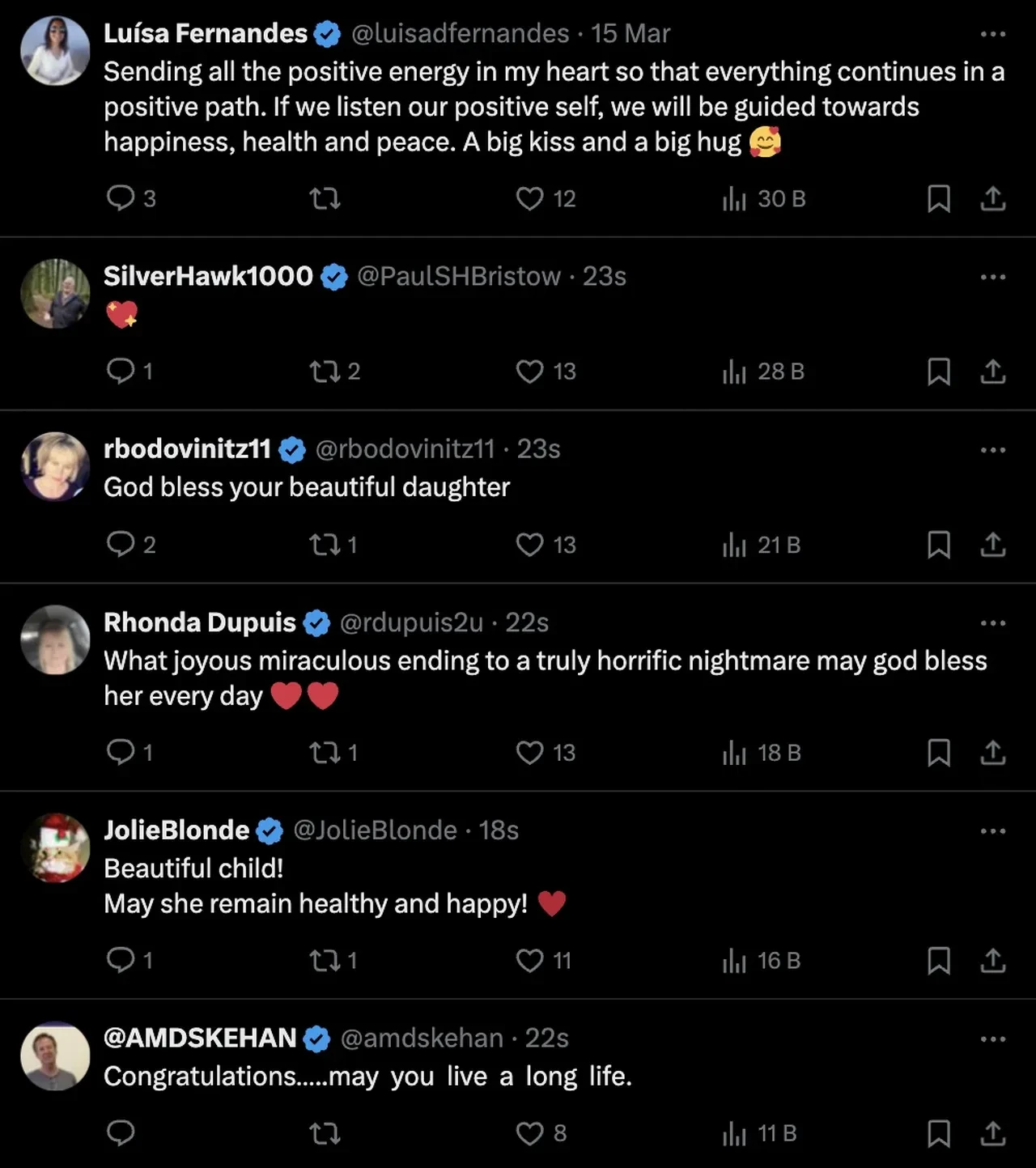Open the text of the God bless your daughter reply
This screenshot has width=1036, height=1168.
point(306,486)
